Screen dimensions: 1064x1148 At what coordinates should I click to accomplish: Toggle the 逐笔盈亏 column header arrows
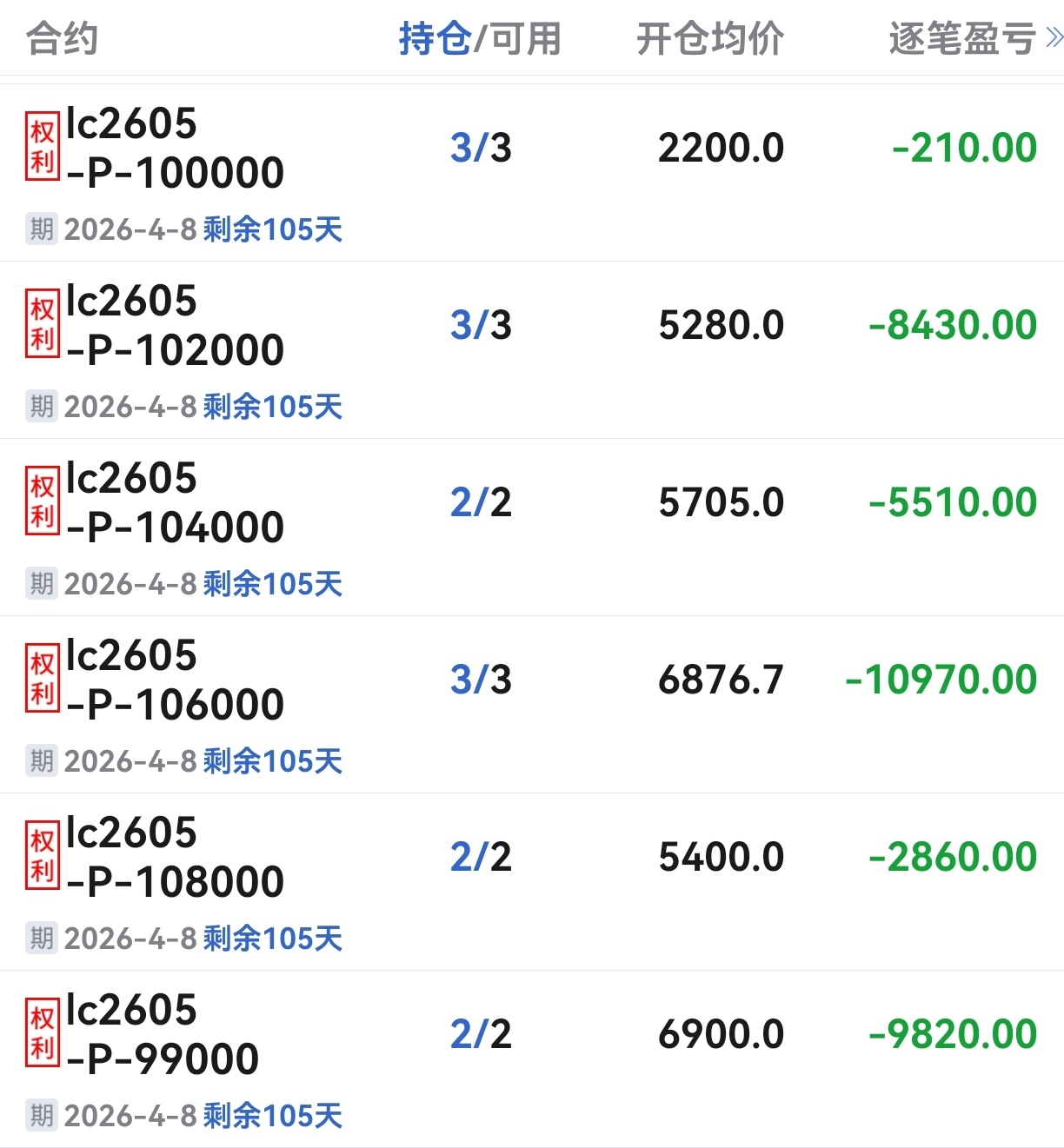click(1054, 38)
